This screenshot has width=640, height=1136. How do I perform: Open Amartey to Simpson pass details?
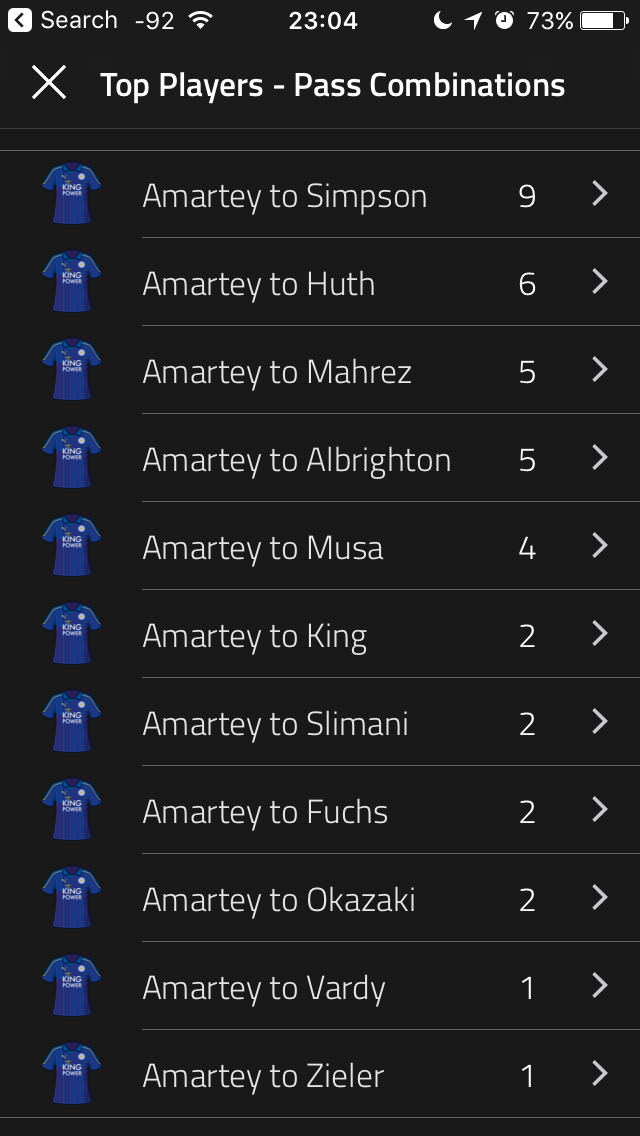320,194
